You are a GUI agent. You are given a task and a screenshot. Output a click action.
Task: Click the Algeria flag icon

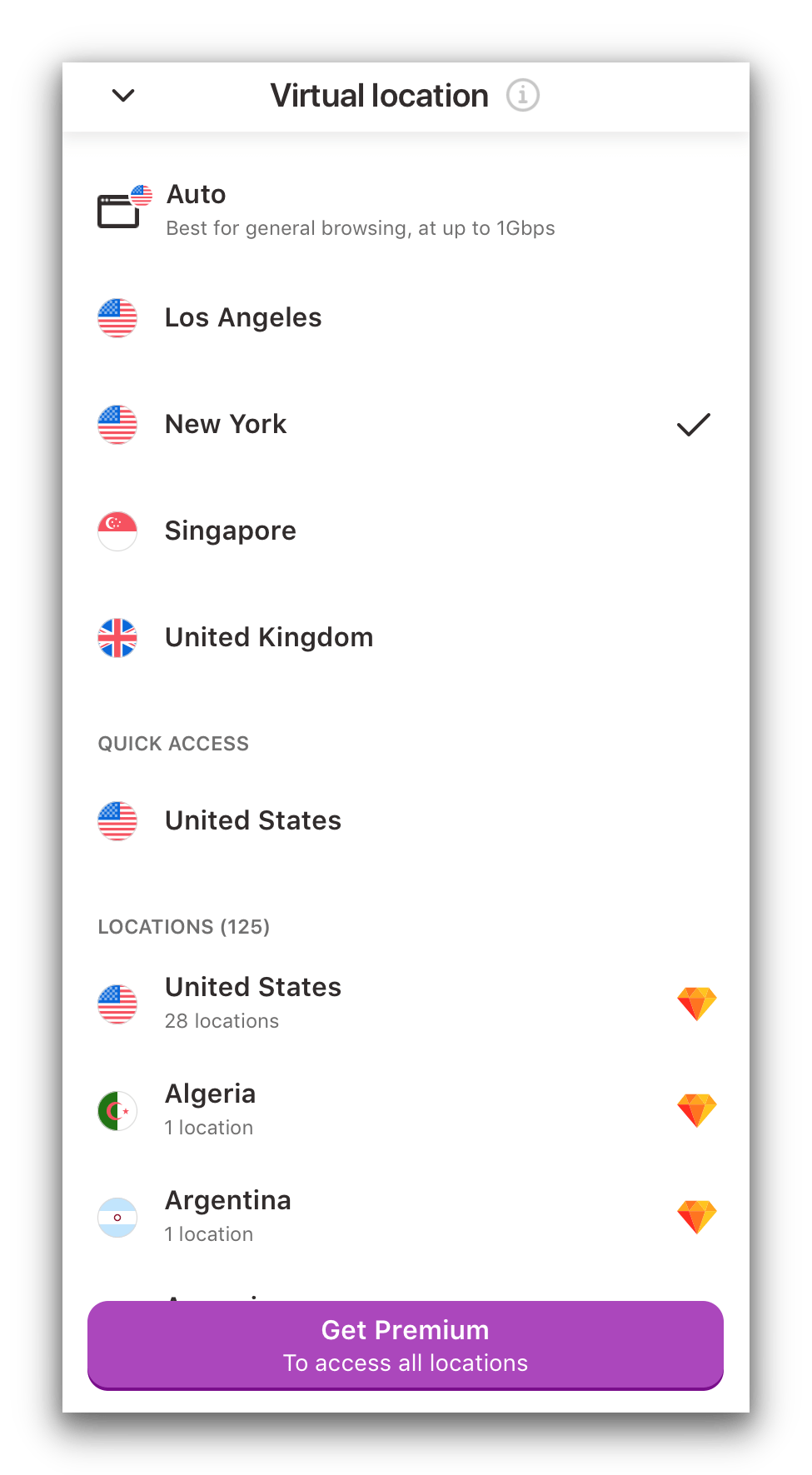click(117, 1110)
